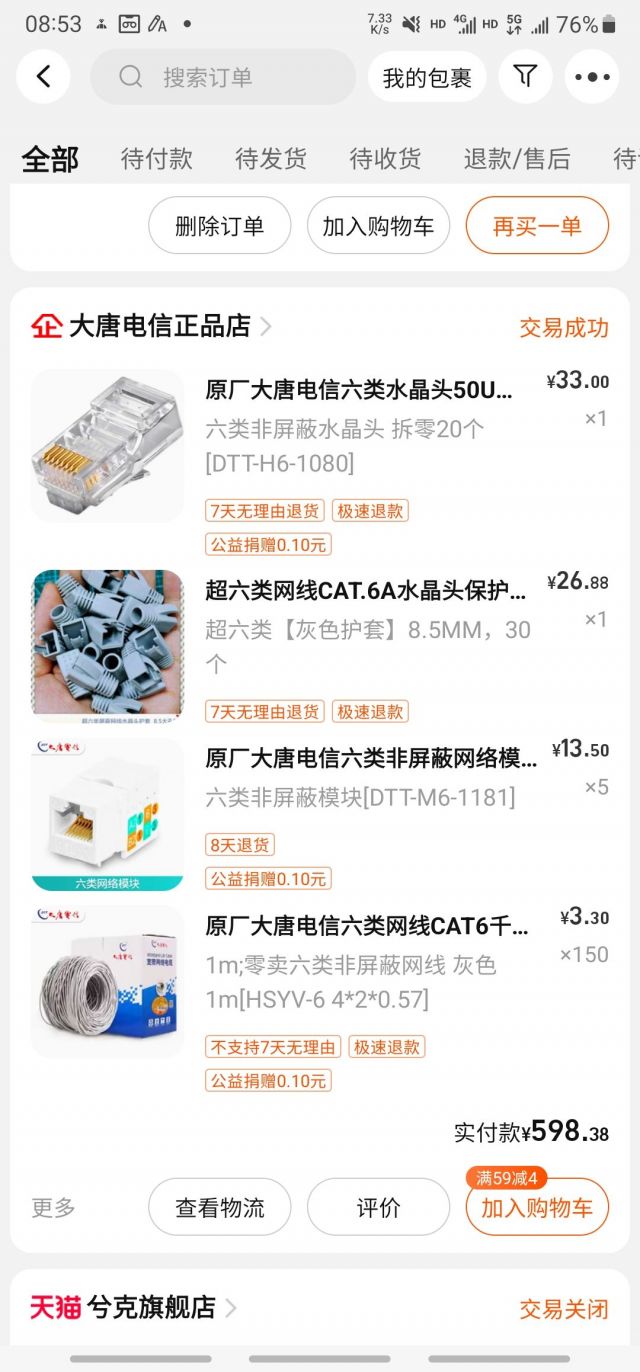Open the order filter icon

[525, 77]
